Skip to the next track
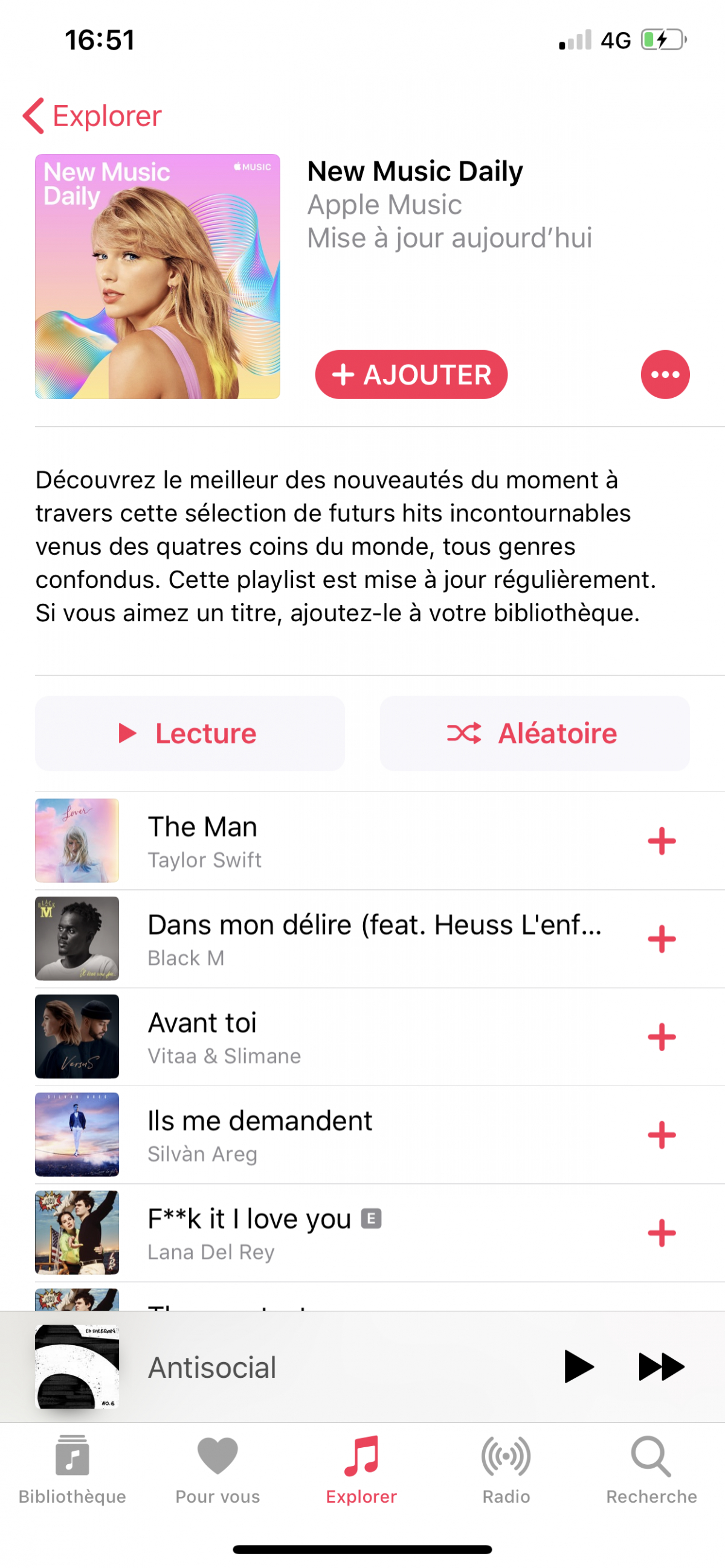Image resolution: width=725 pixels, height=1568 pixels. (662, 1366)
